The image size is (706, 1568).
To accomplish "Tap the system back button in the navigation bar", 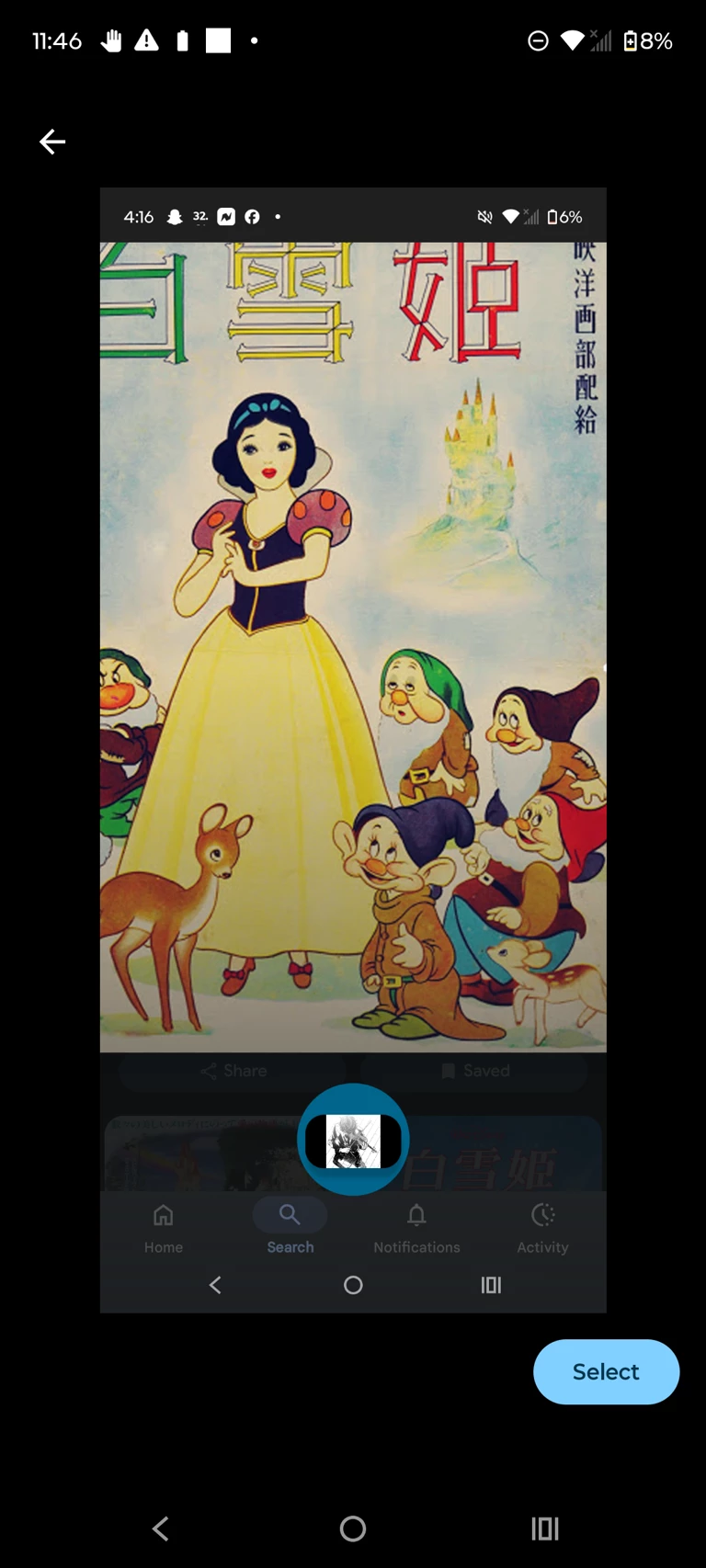I will click(161, 1528).
